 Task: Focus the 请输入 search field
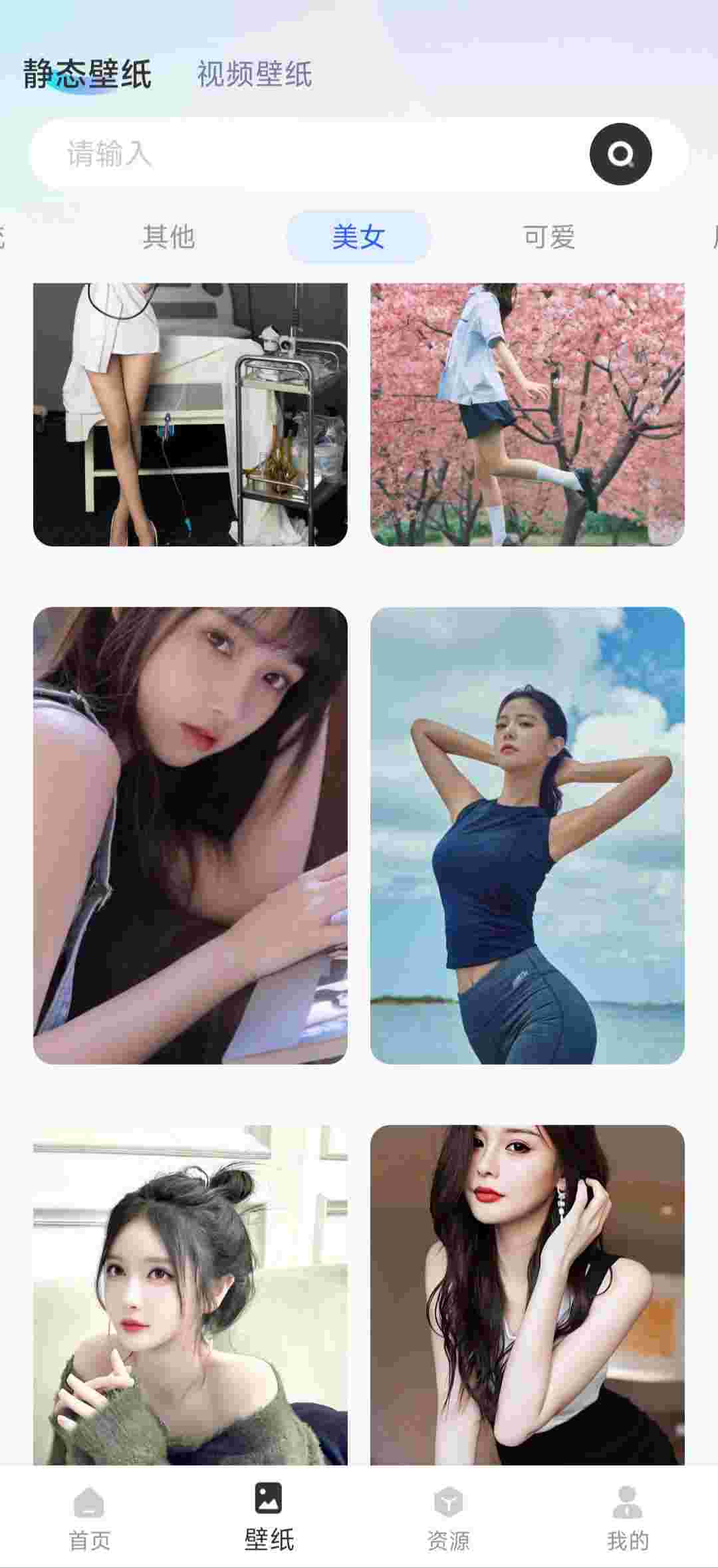[306, 154]
